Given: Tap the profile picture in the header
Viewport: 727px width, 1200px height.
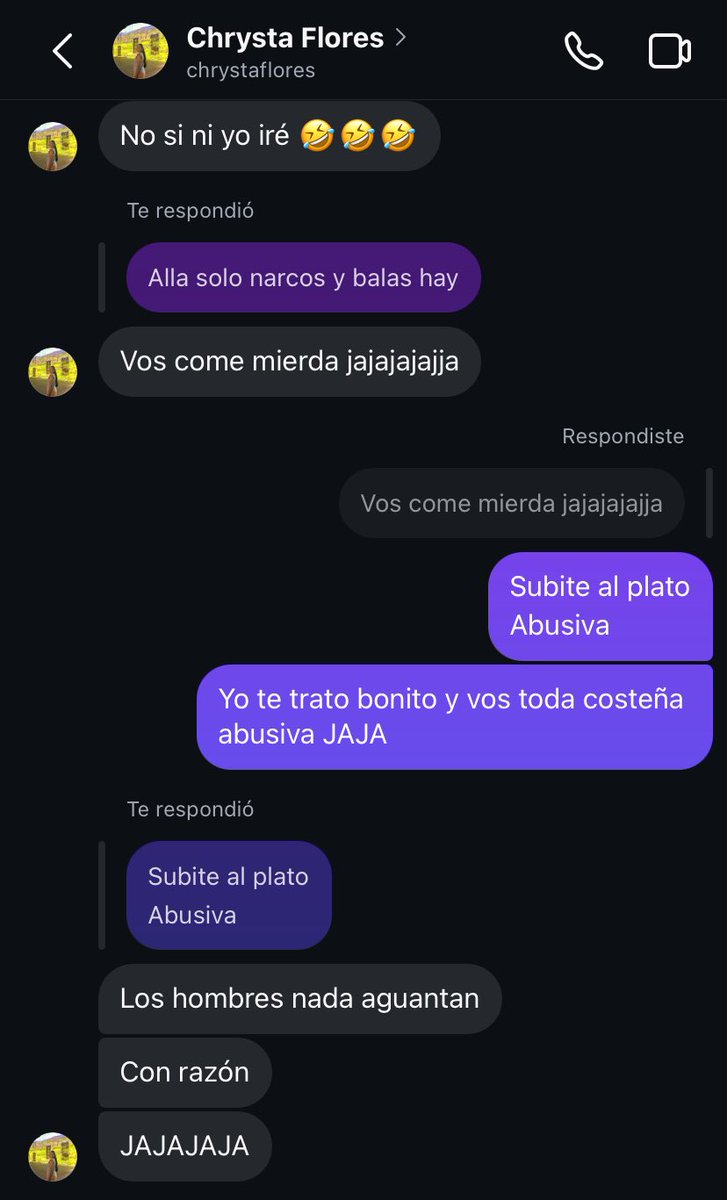Looking at the screenshot, I should coord(140,51).
